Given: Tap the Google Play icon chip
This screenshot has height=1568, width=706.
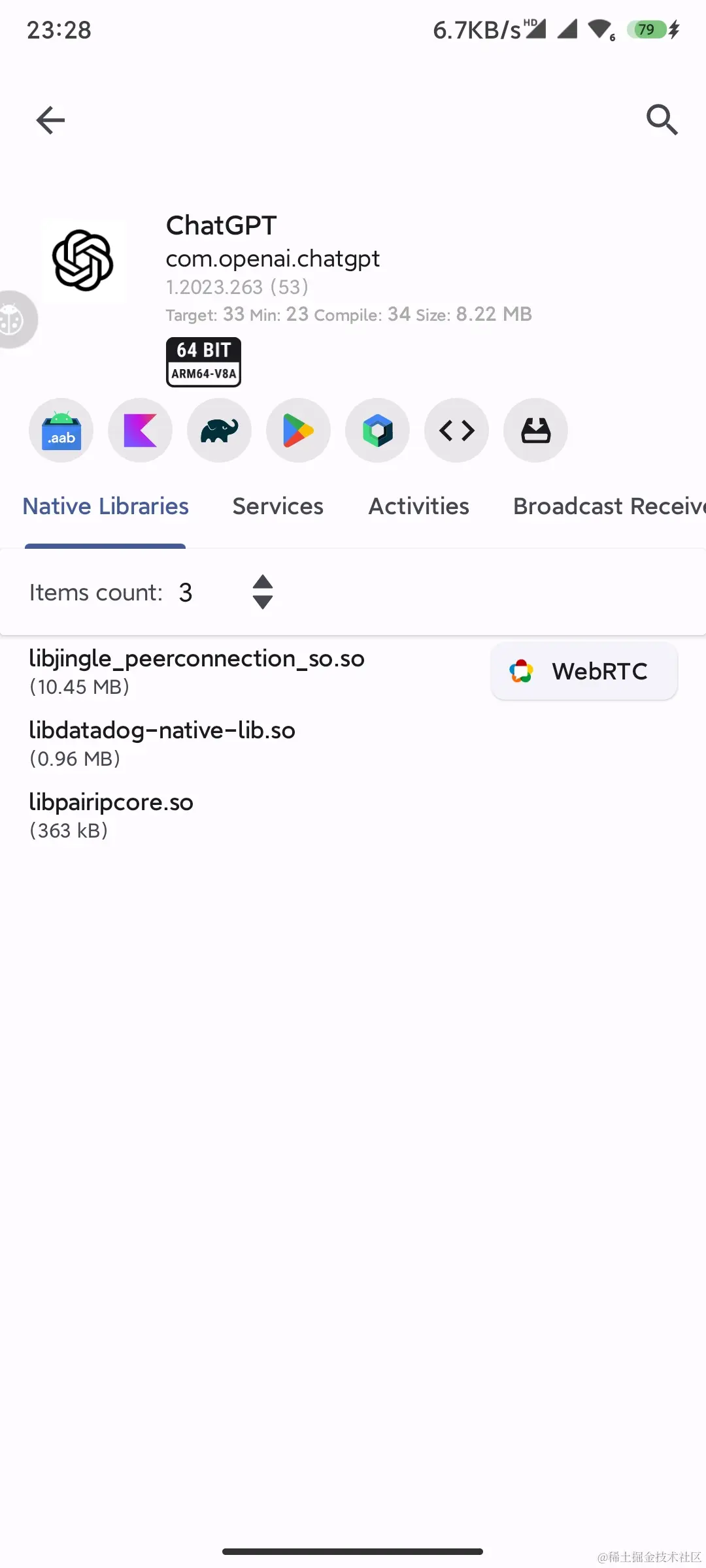Looking at the screenshot, I should click(x=299, y=431).
